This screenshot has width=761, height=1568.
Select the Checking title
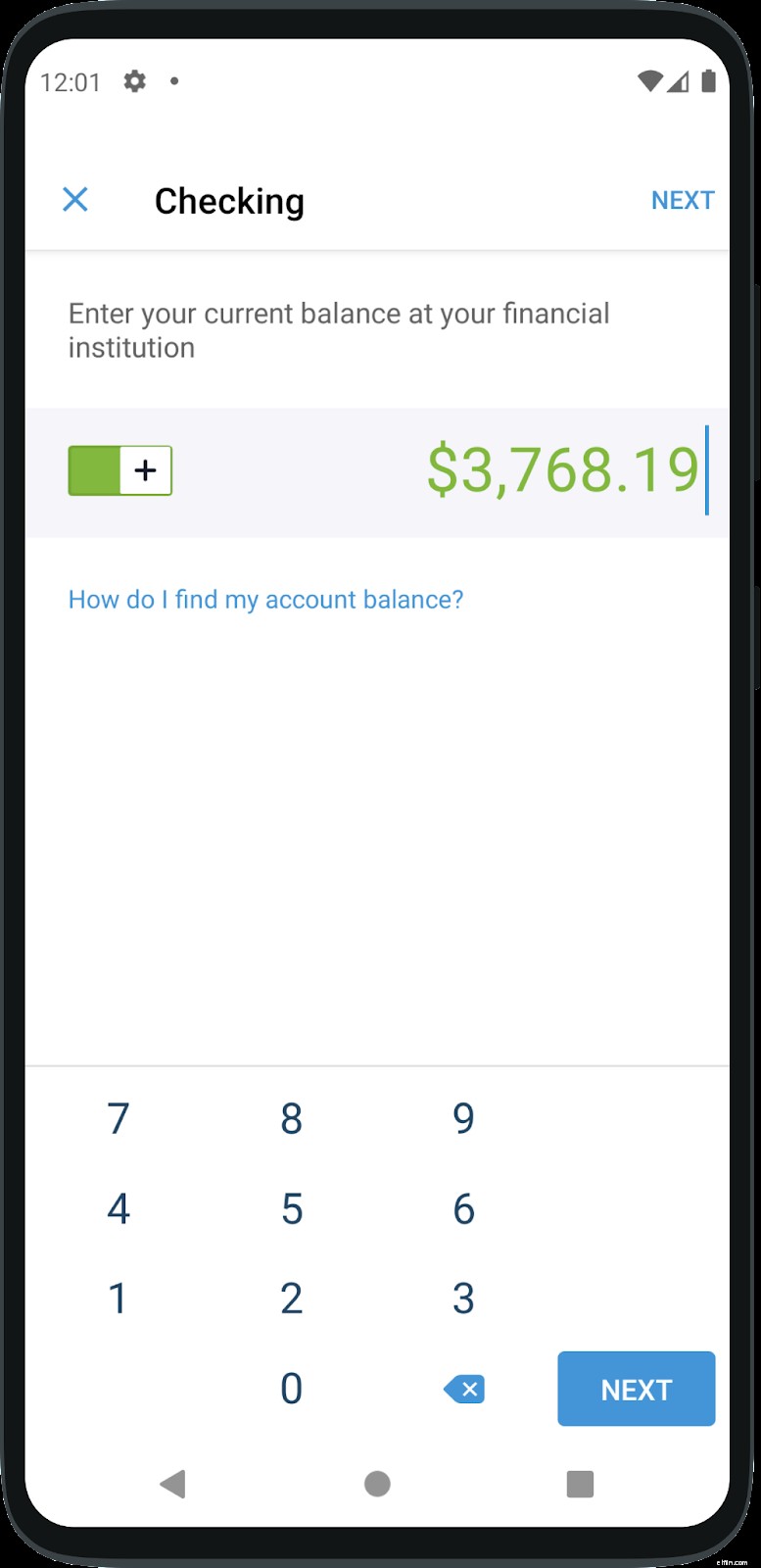[229, 201]
